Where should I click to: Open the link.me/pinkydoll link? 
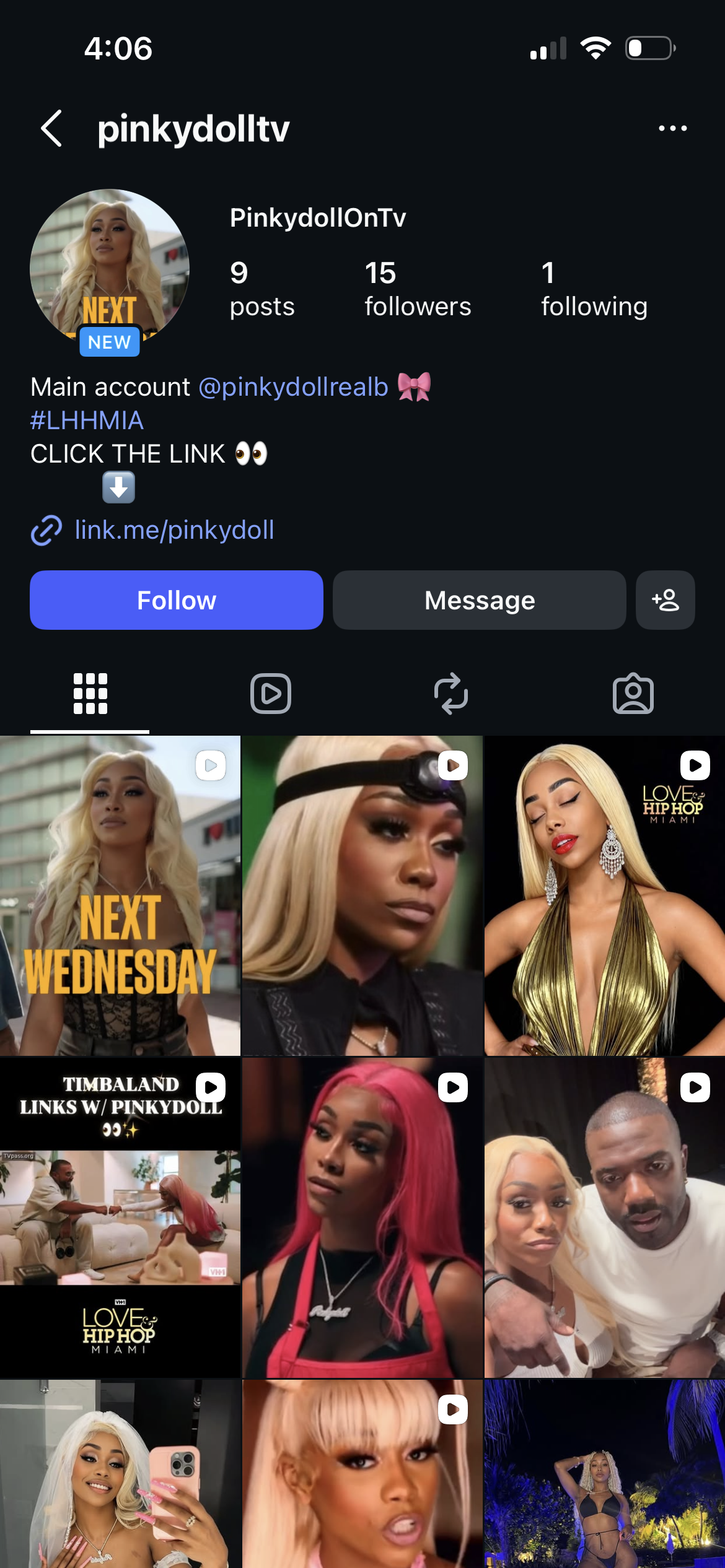click(x=174, y=530)
